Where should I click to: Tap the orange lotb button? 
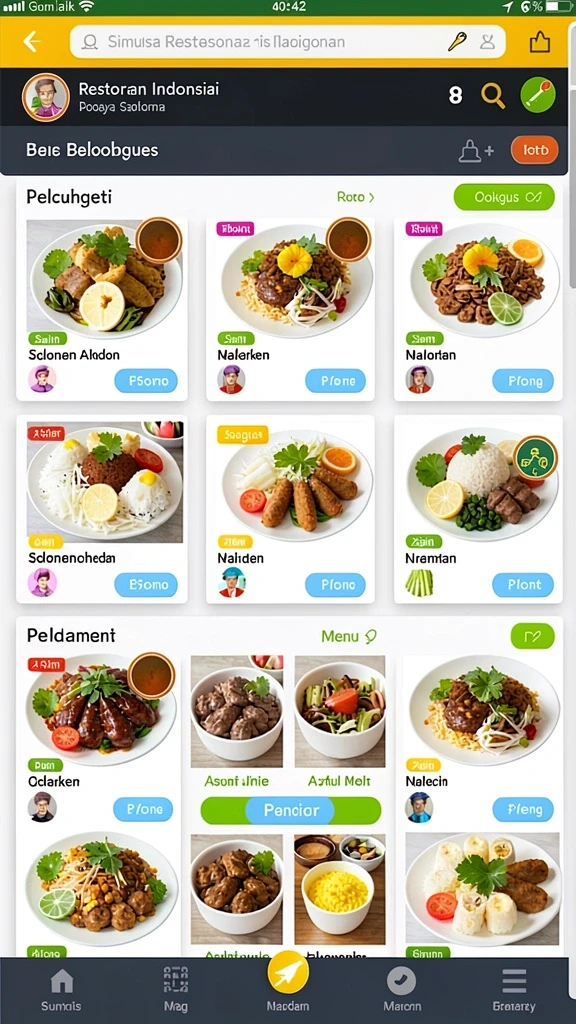pos(535,150)
